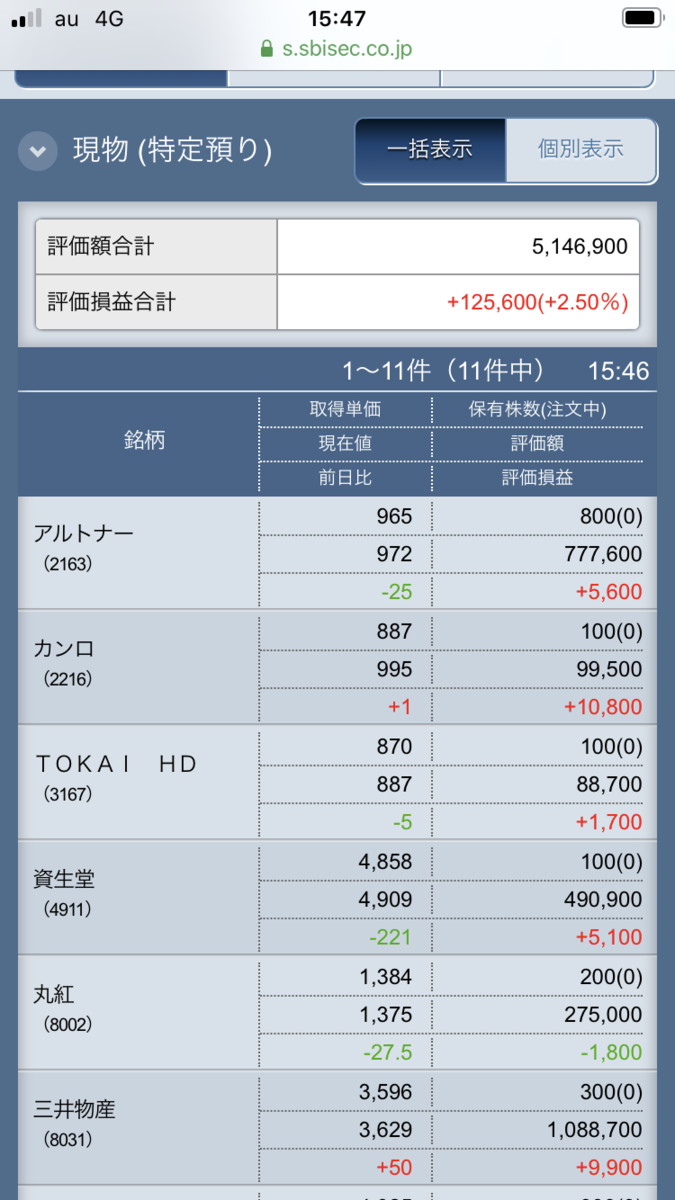Tap the s.sbisec.co.jp address bar

(337, 48)
